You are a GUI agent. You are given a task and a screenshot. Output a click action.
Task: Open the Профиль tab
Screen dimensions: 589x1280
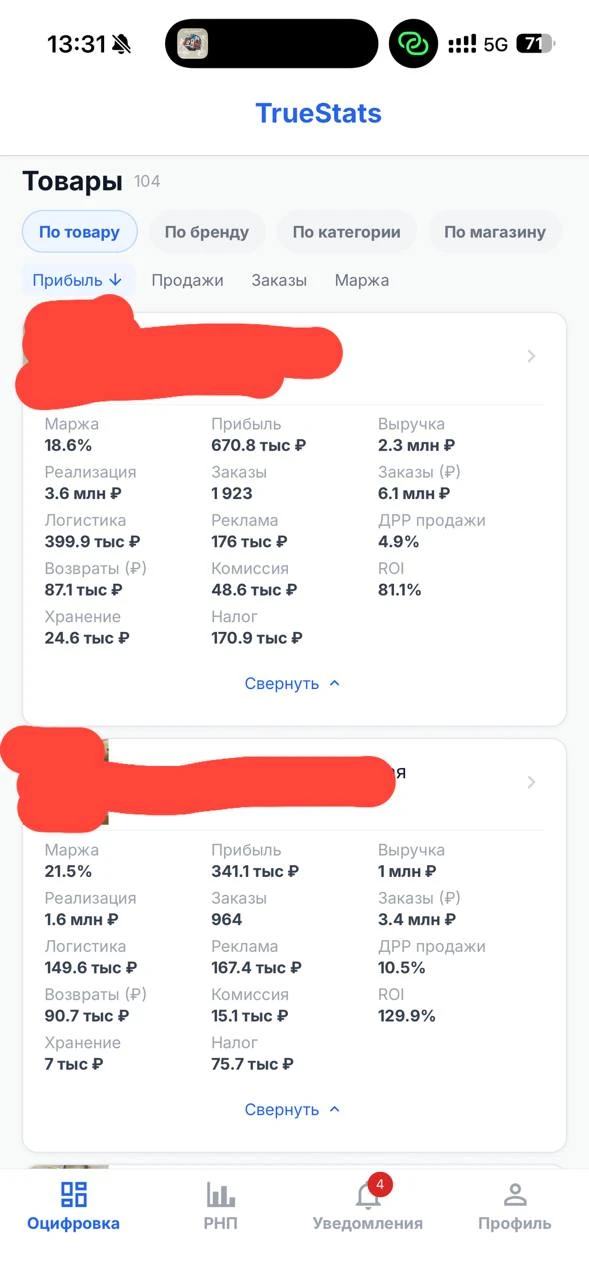(x=515, y=1207)
